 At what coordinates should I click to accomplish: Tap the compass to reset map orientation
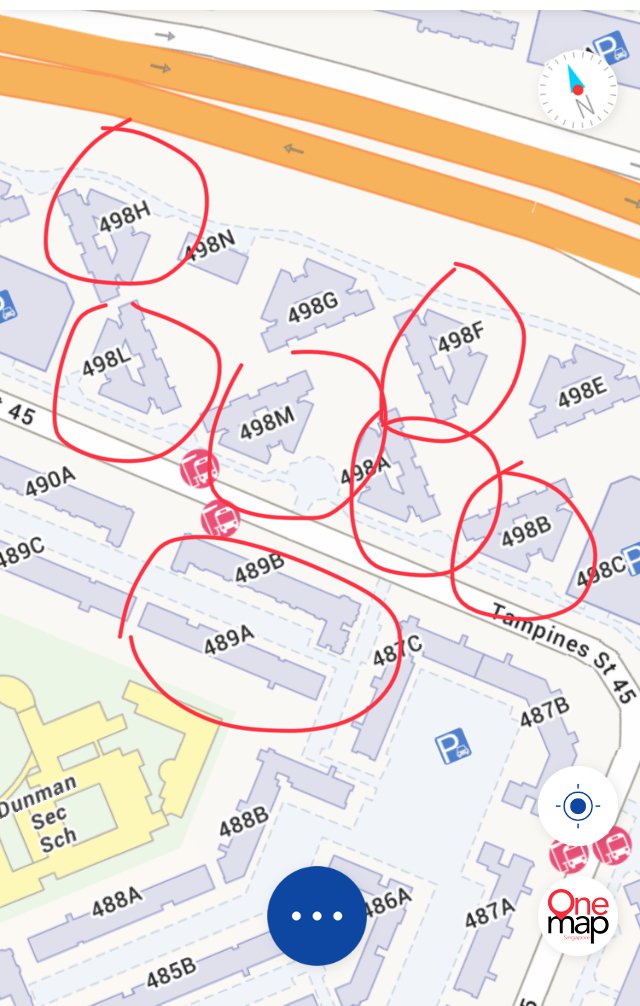pyautogui.click(x=578, y=90)
